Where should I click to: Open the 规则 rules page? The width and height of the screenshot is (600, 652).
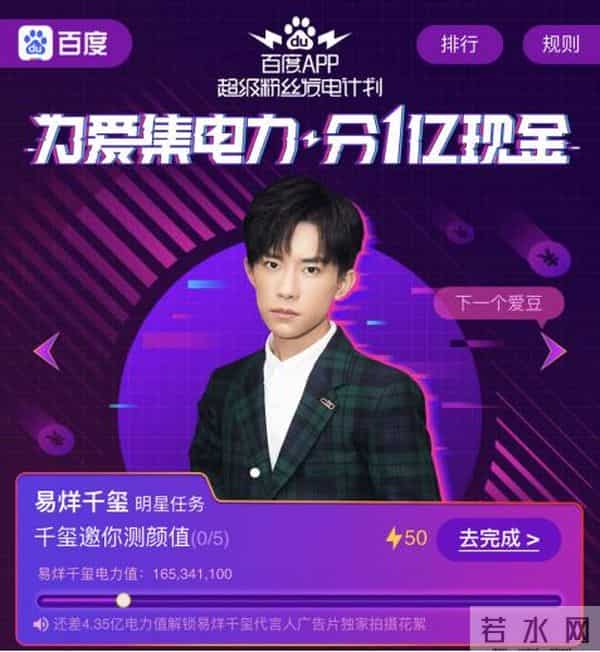[x=561, y=45]
